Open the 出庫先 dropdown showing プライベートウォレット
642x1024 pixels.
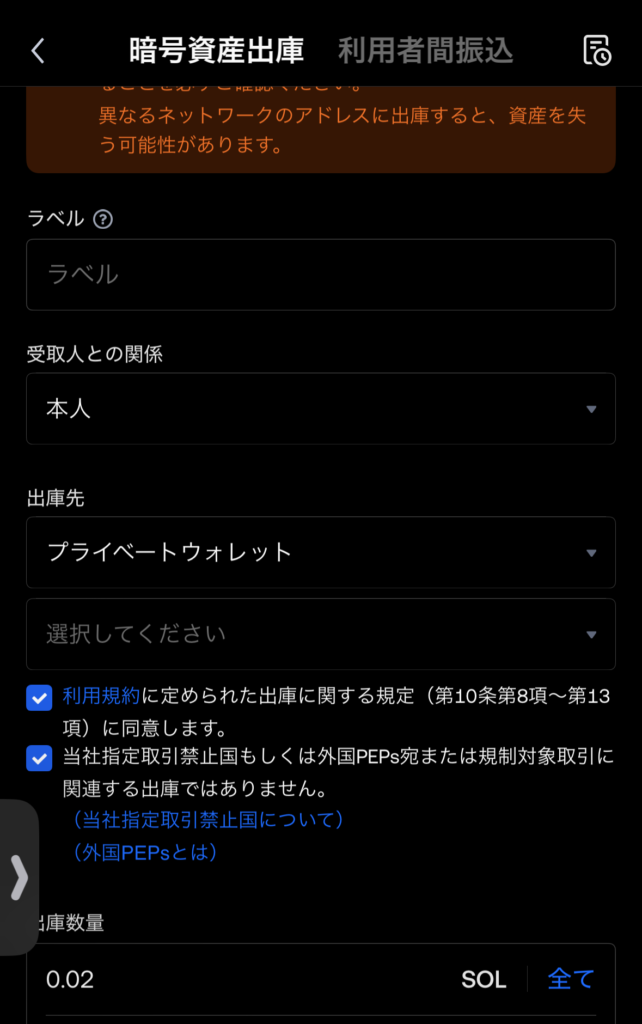tap(320, 552)
